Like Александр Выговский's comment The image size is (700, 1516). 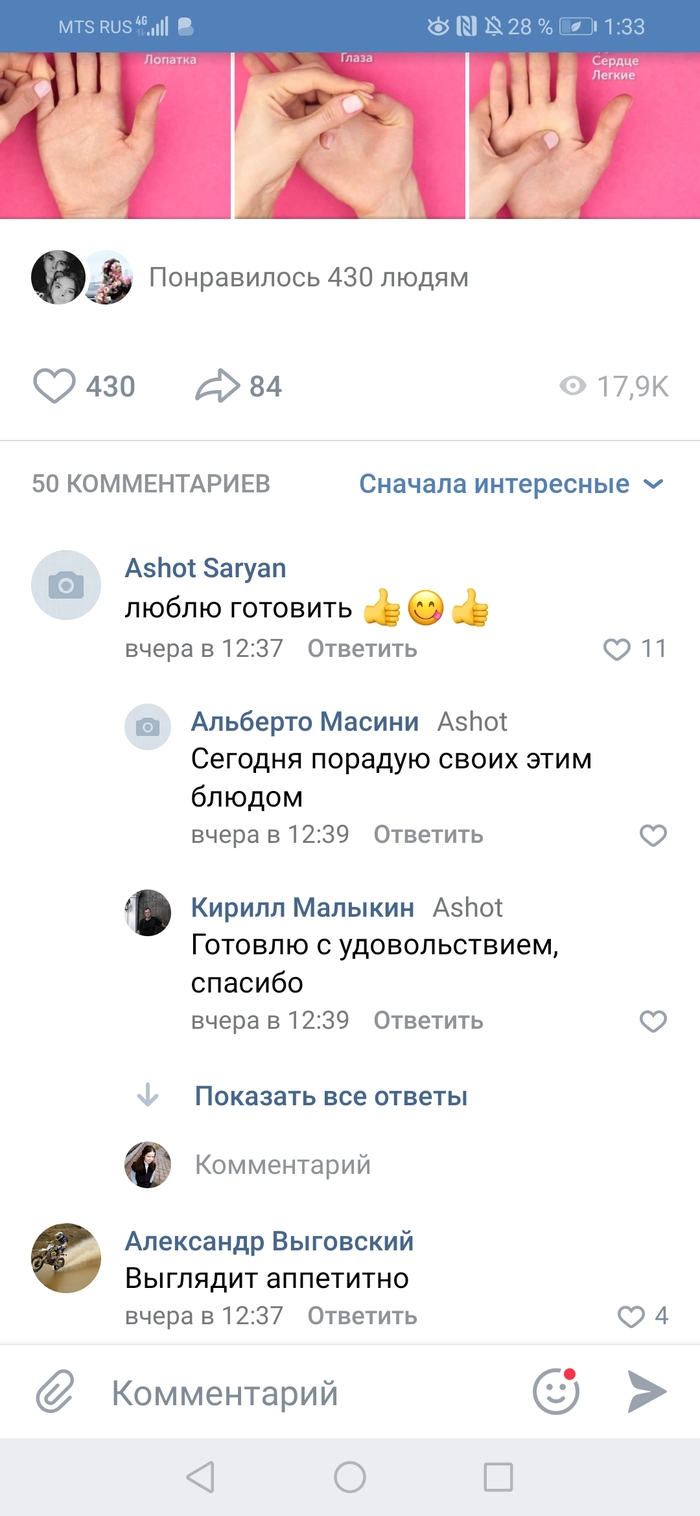[632, 1317]
